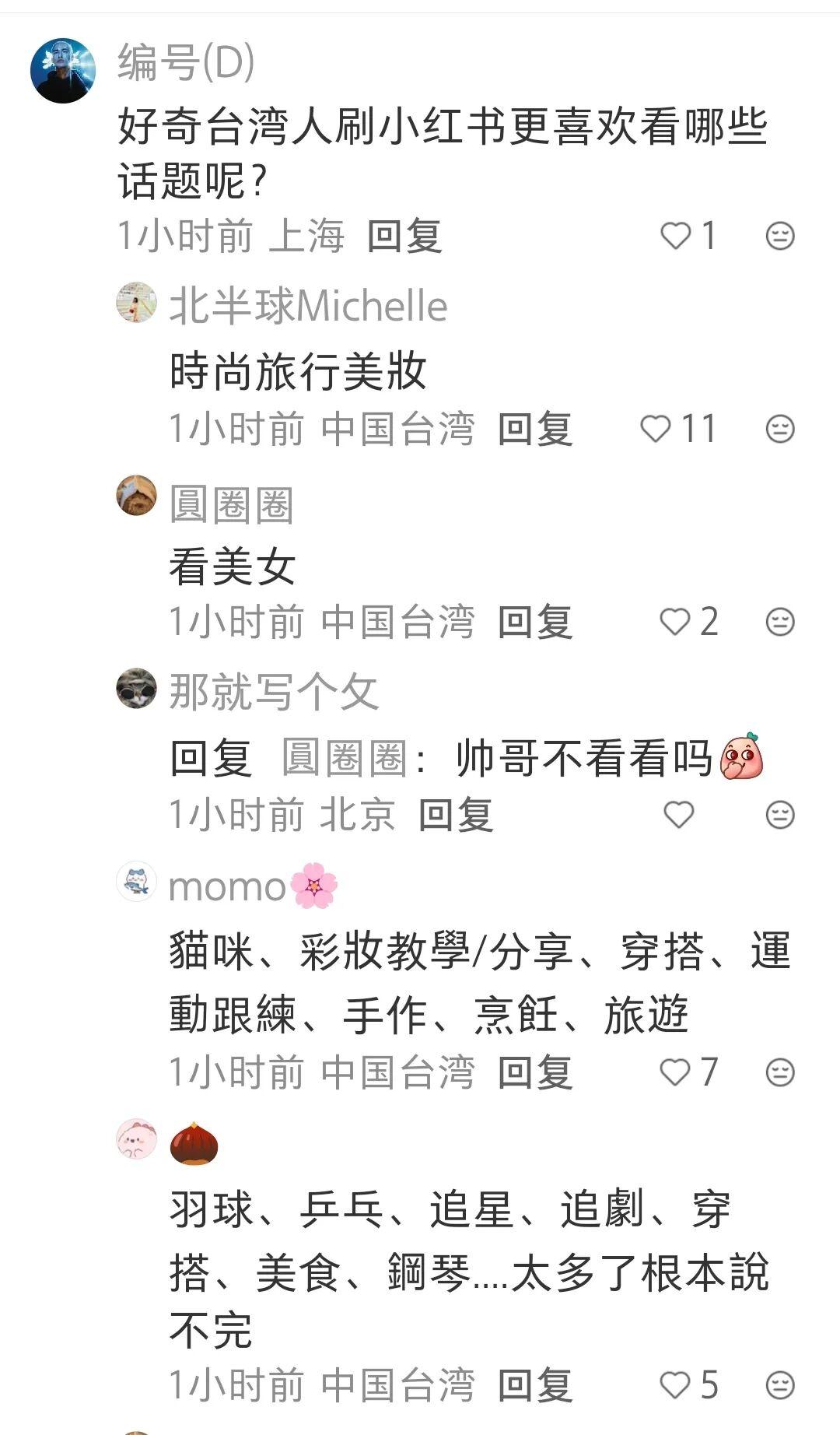Dislike the 時尚旅行美妝 comment

coord(780,429)
